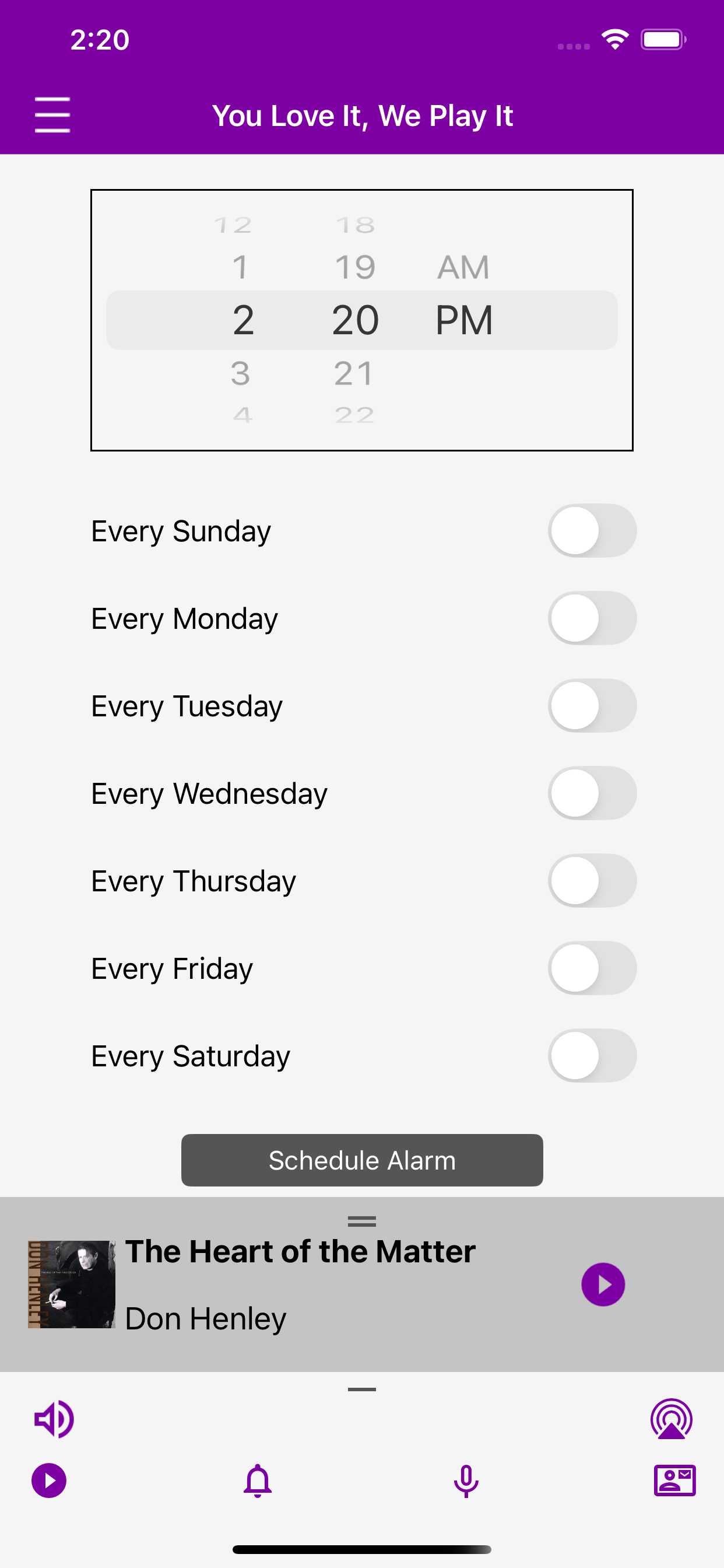Turn on Every Monday alarm
The width and height of the screenshot is (724, 1568).
tap(592, 618)
